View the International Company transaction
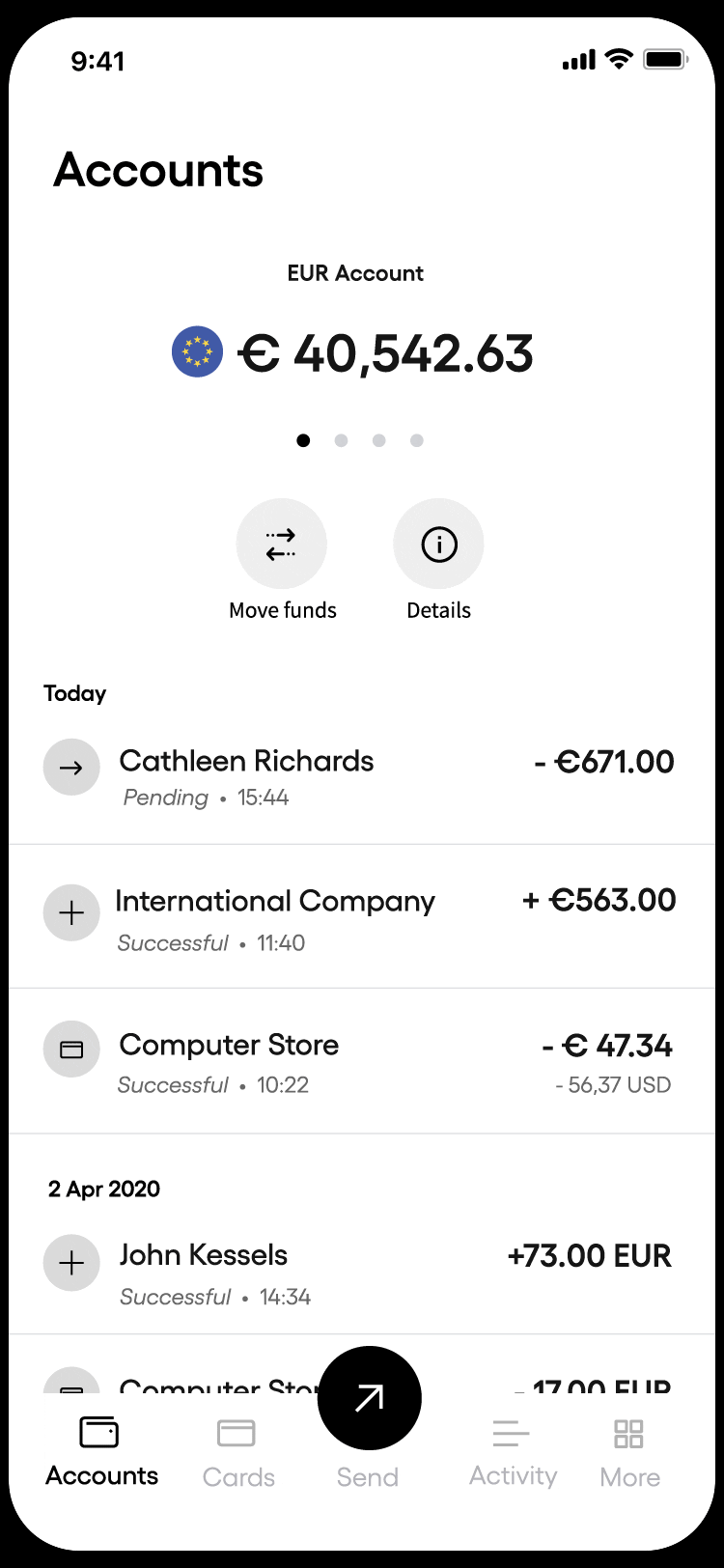The width and height of the screenshot is (724, 1568). [362, 917]
